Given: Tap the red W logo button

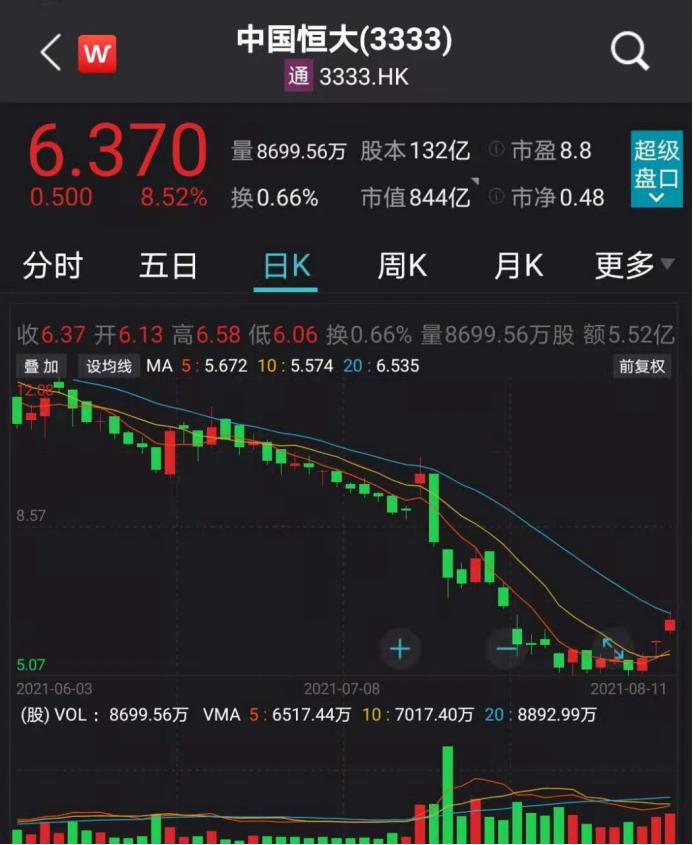Looking at the screenshot, I should (x=97, y=53).
